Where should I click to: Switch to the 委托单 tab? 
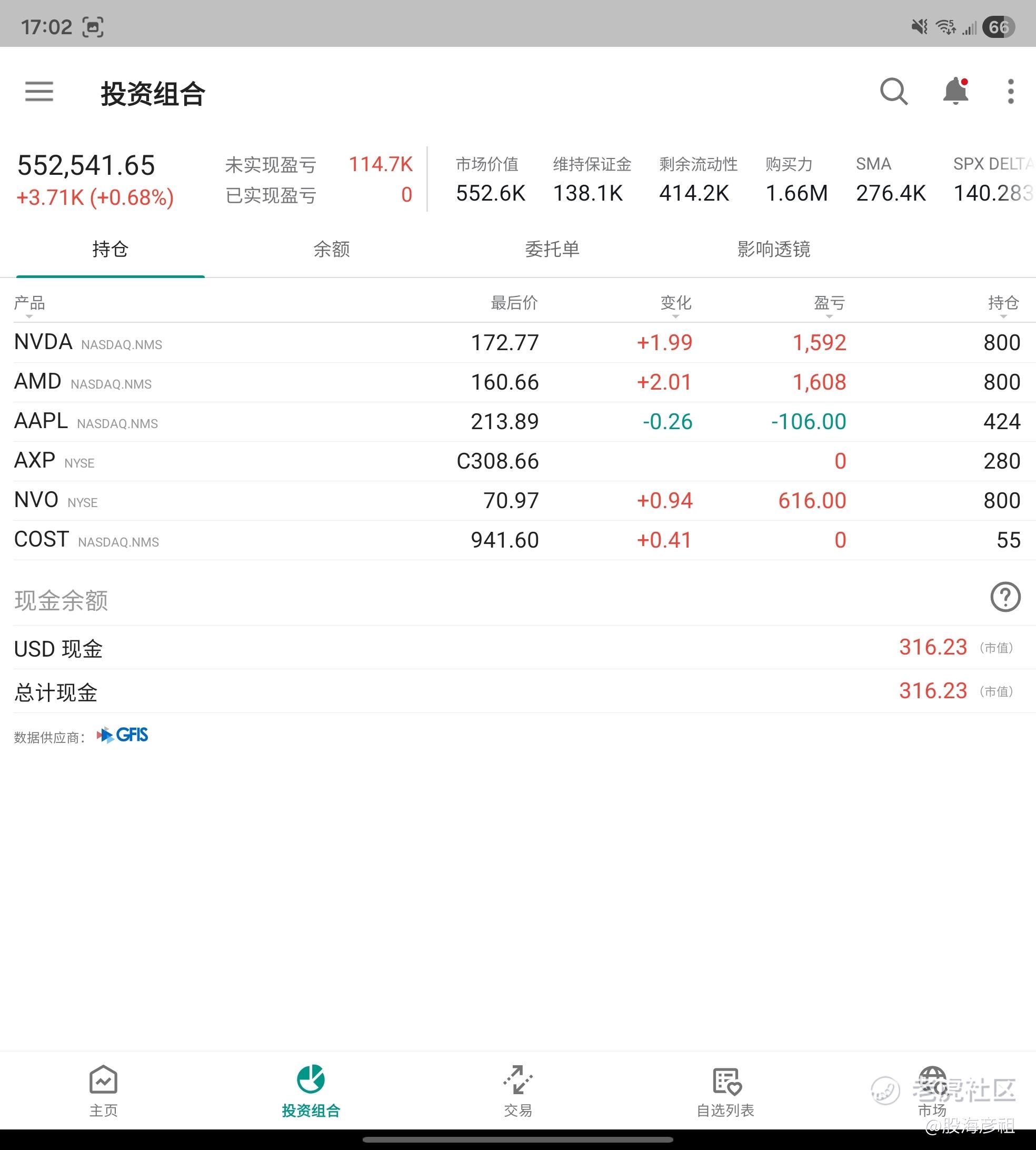tap(552, 250)
